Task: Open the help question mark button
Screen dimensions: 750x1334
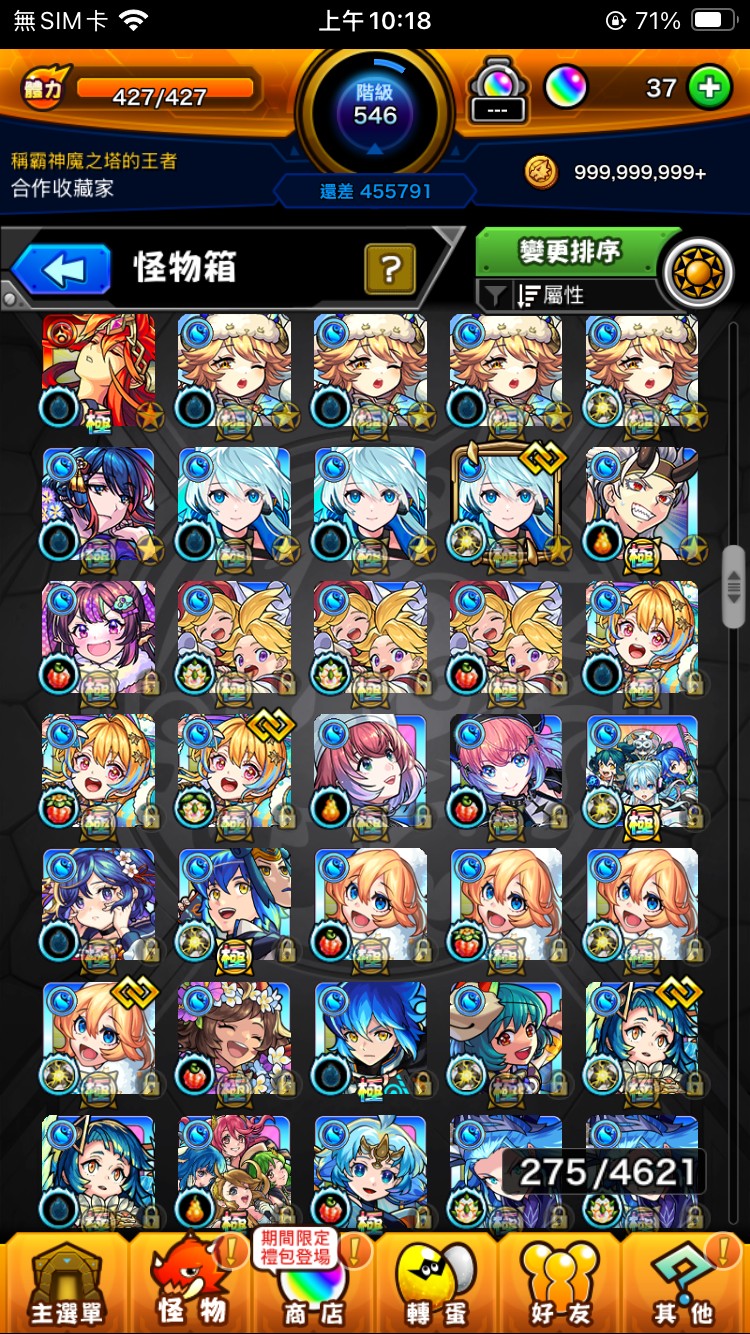Action: coord(390,268)
